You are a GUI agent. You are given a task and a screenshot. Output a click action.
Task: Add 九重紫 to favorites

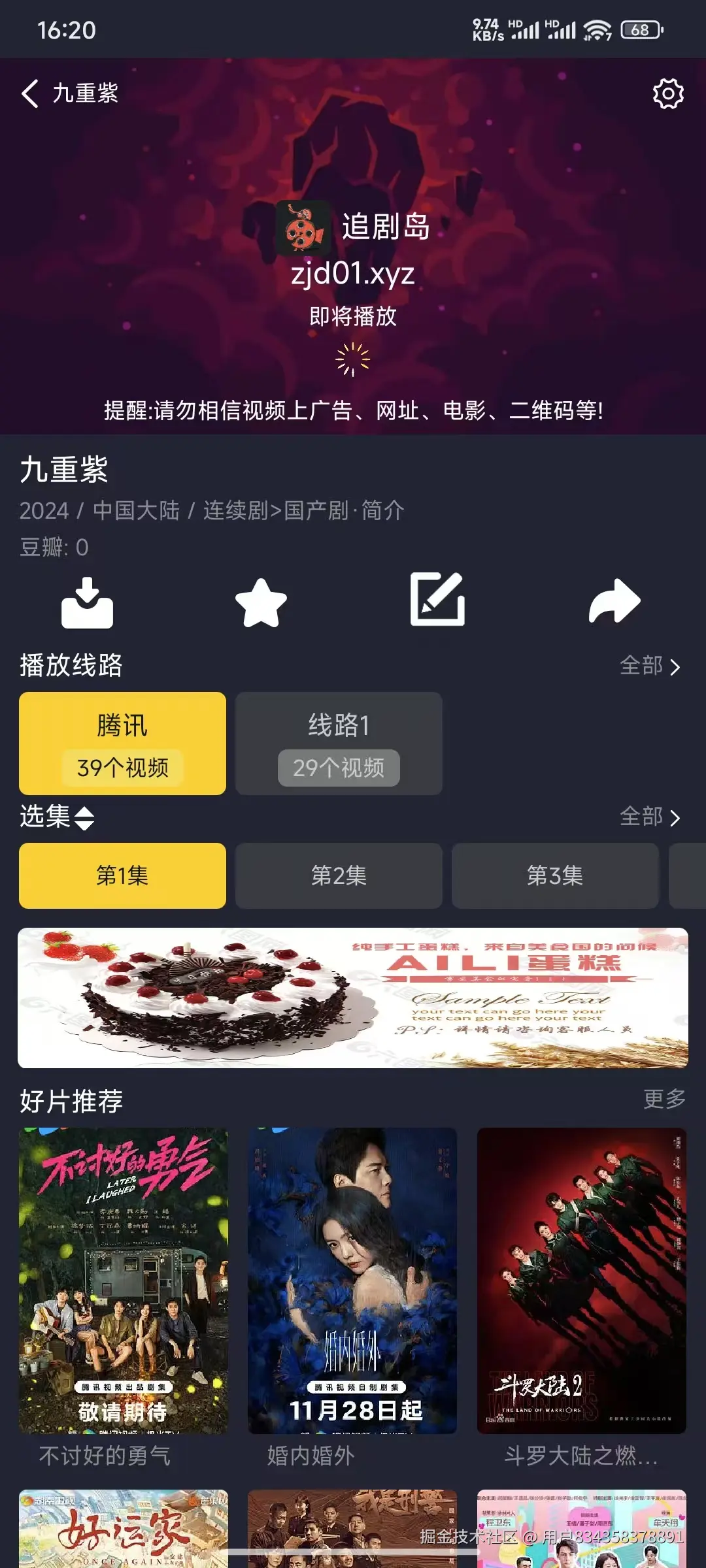(261, 602)
